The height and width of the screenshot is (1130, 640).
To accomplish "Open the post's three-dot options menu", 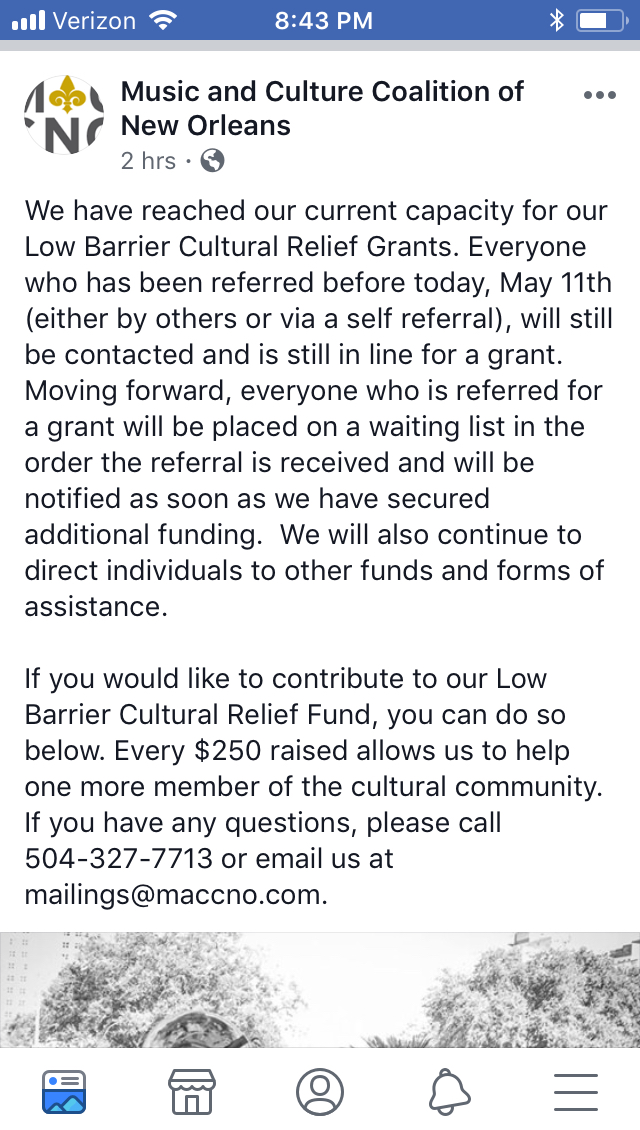I will click(x=599, y=95).
